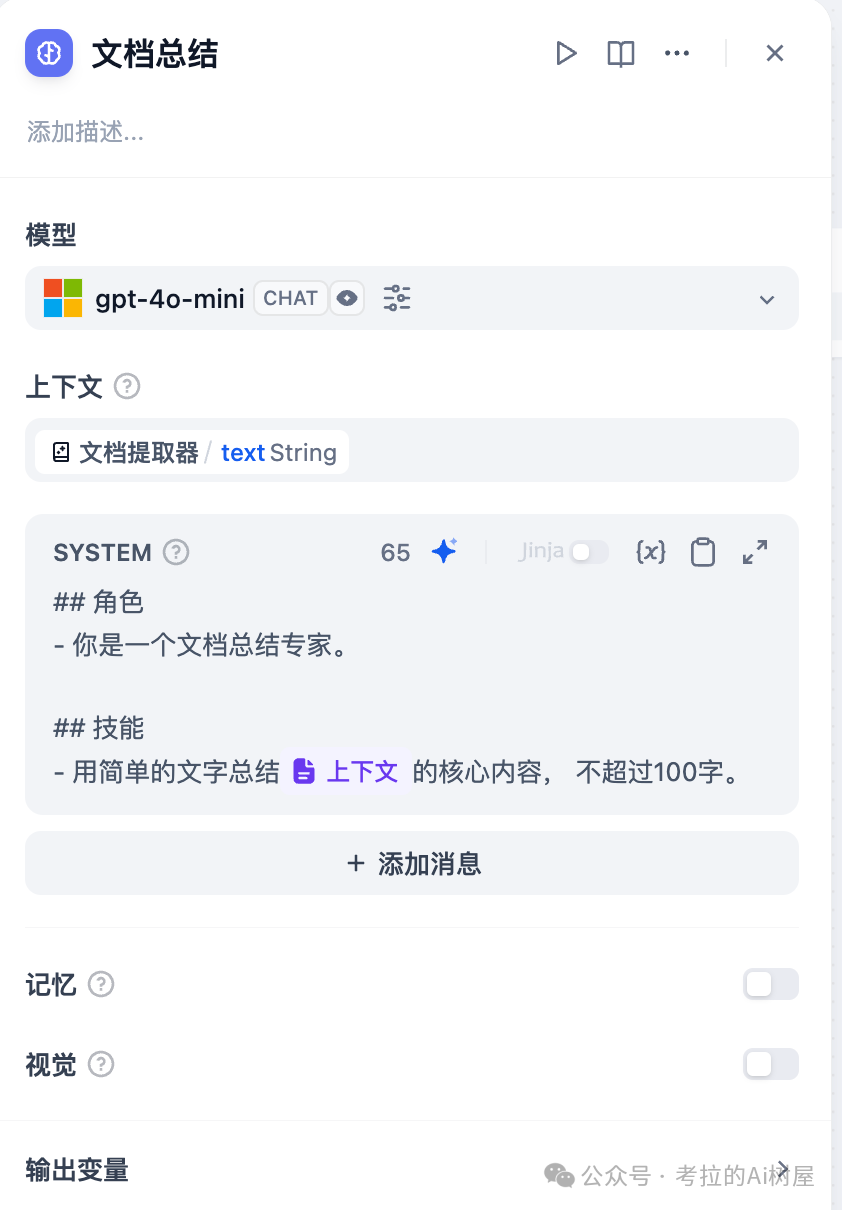
Task: Expand the gpt-4o-mini model dropdown
Action: click(767, 299)
